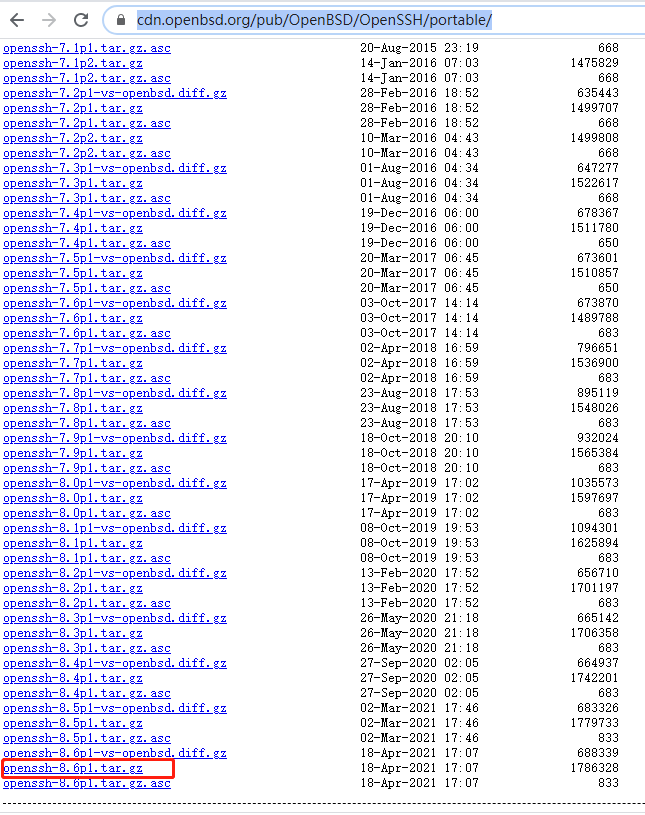This screenshot has height=815, width=645.
Task: Open openssh-8.6p1-vs-openbsd.diff.gz
Action: tap(115, 753)
